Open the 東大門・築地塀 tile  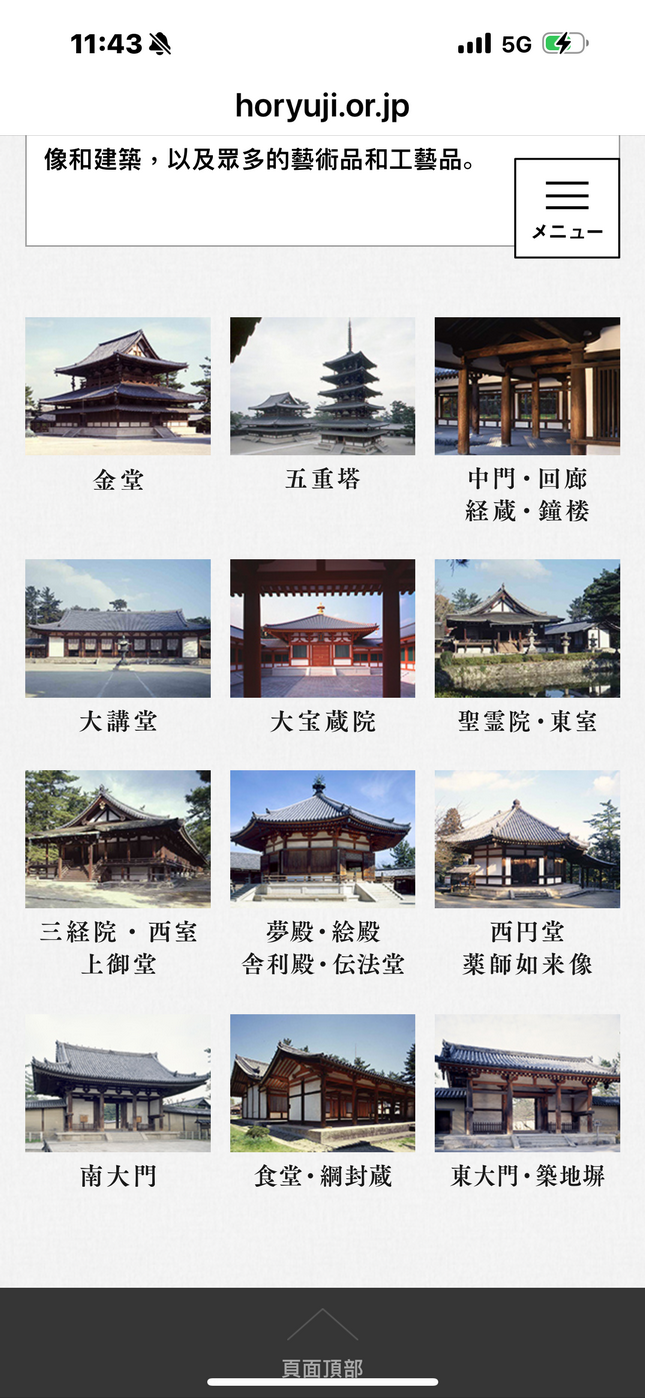tap(527, 1102)
